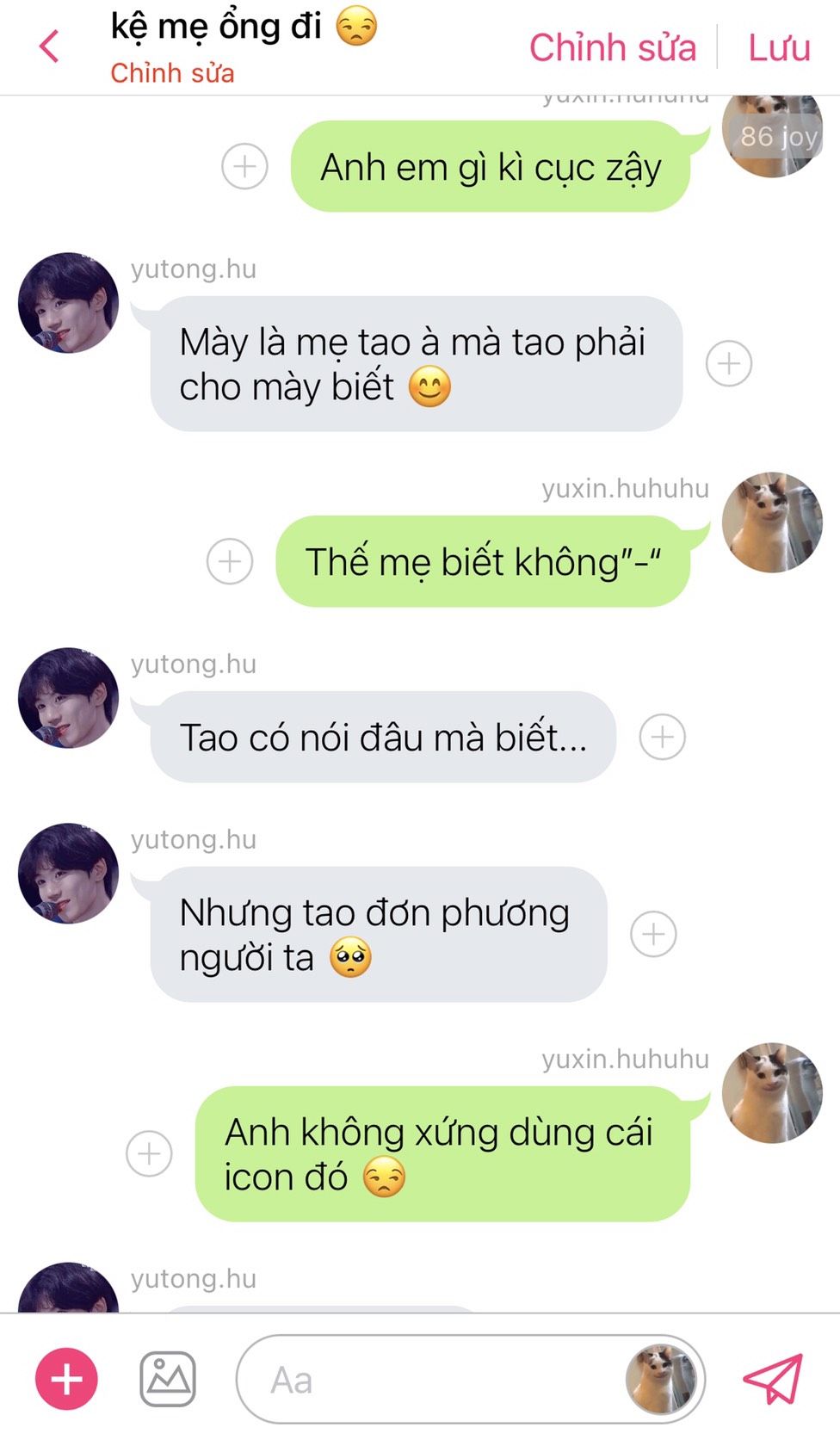Tap plus beside "Mày là mẹ tao à" message
The image size is (840, 1446).
729,363
